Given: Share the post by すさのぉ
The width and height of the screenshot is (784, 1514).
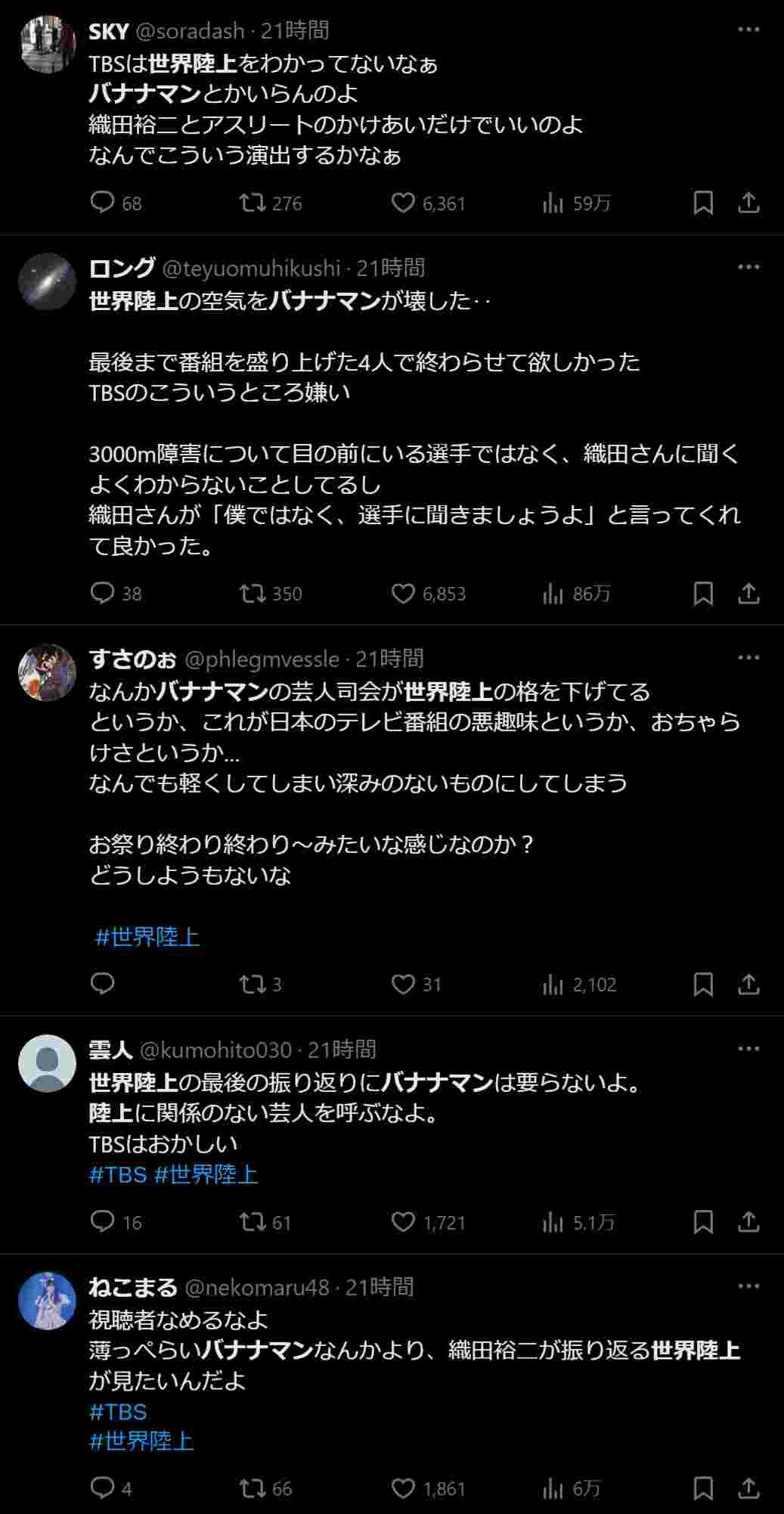Looking at the screenshot, I should 748,983.
